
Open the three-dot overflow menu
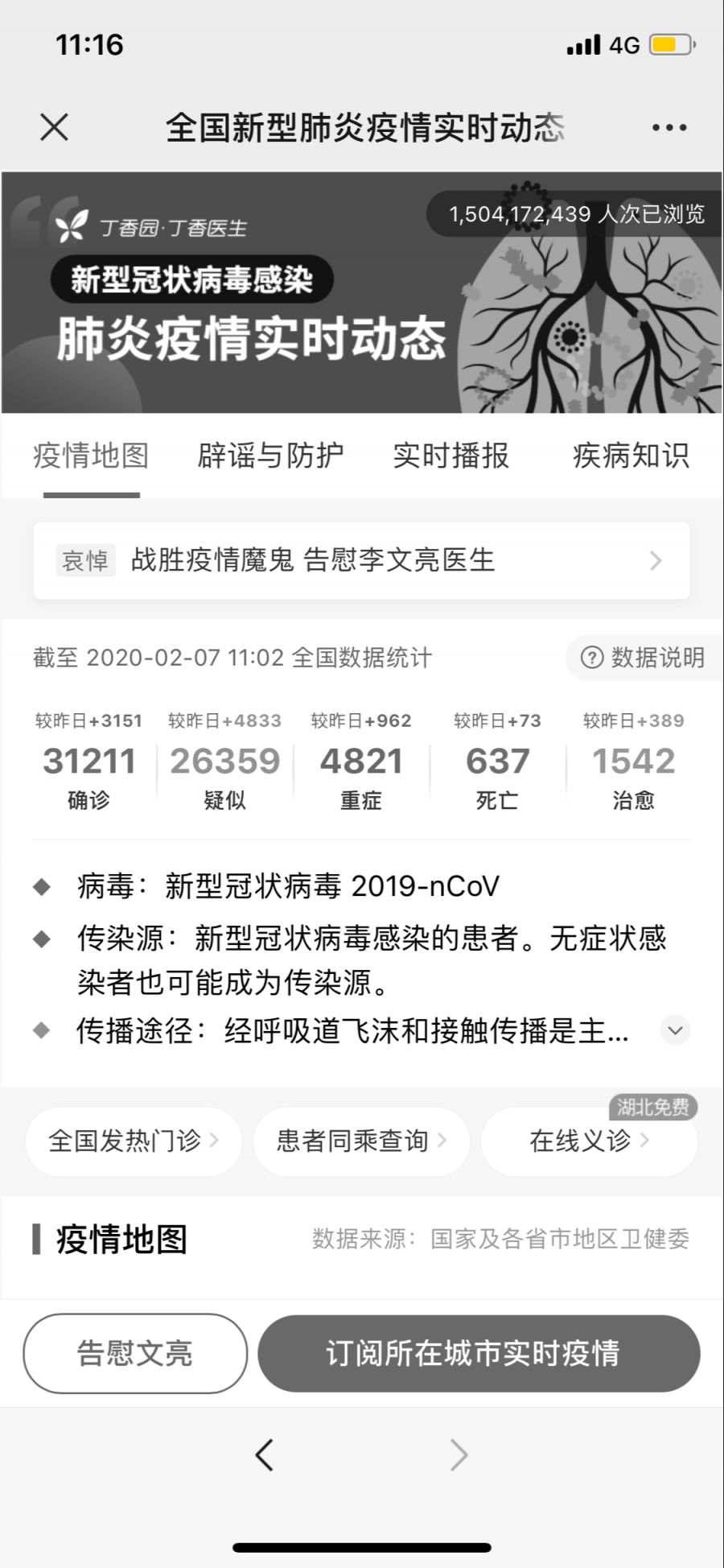click(668, 127)
